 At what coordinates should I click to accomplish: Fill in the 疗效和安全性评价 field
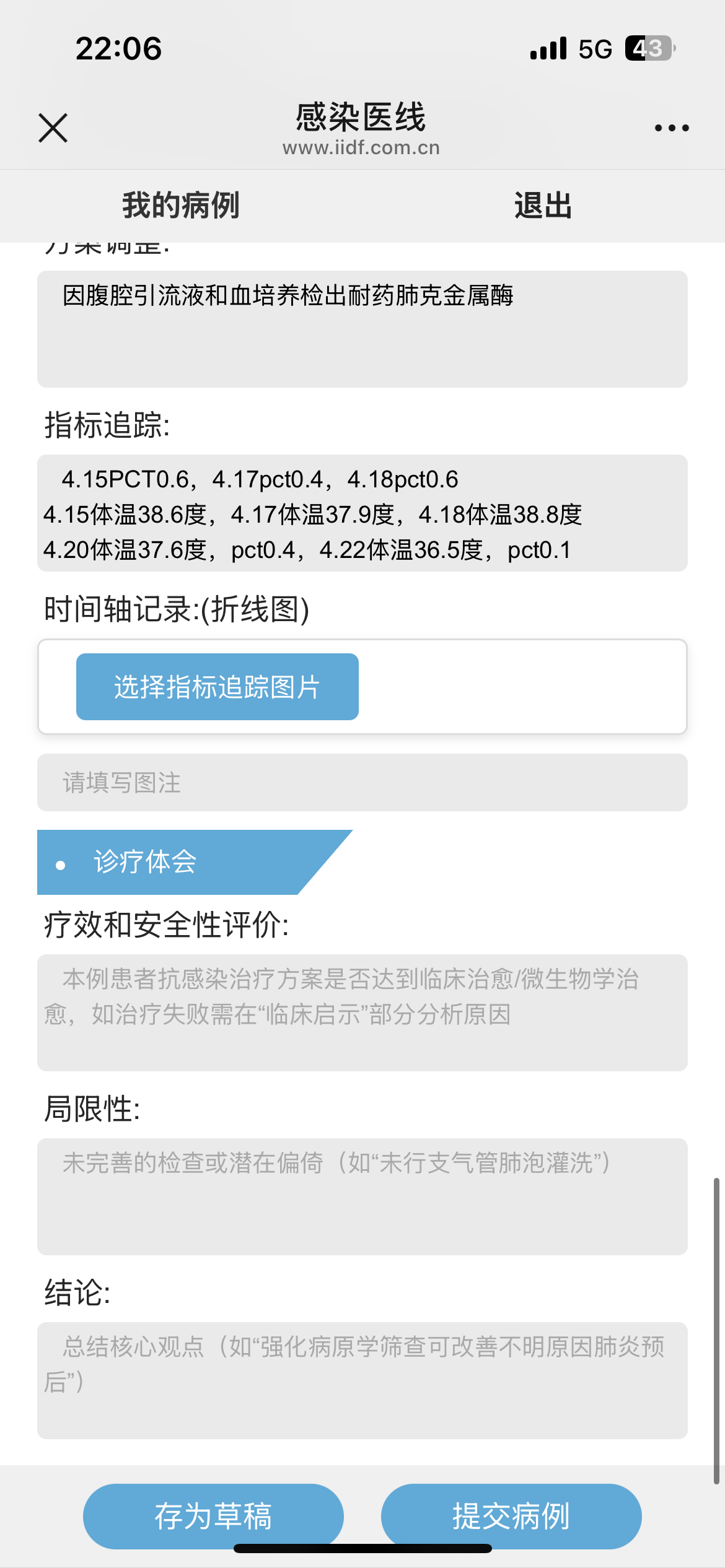[362, 1013]
